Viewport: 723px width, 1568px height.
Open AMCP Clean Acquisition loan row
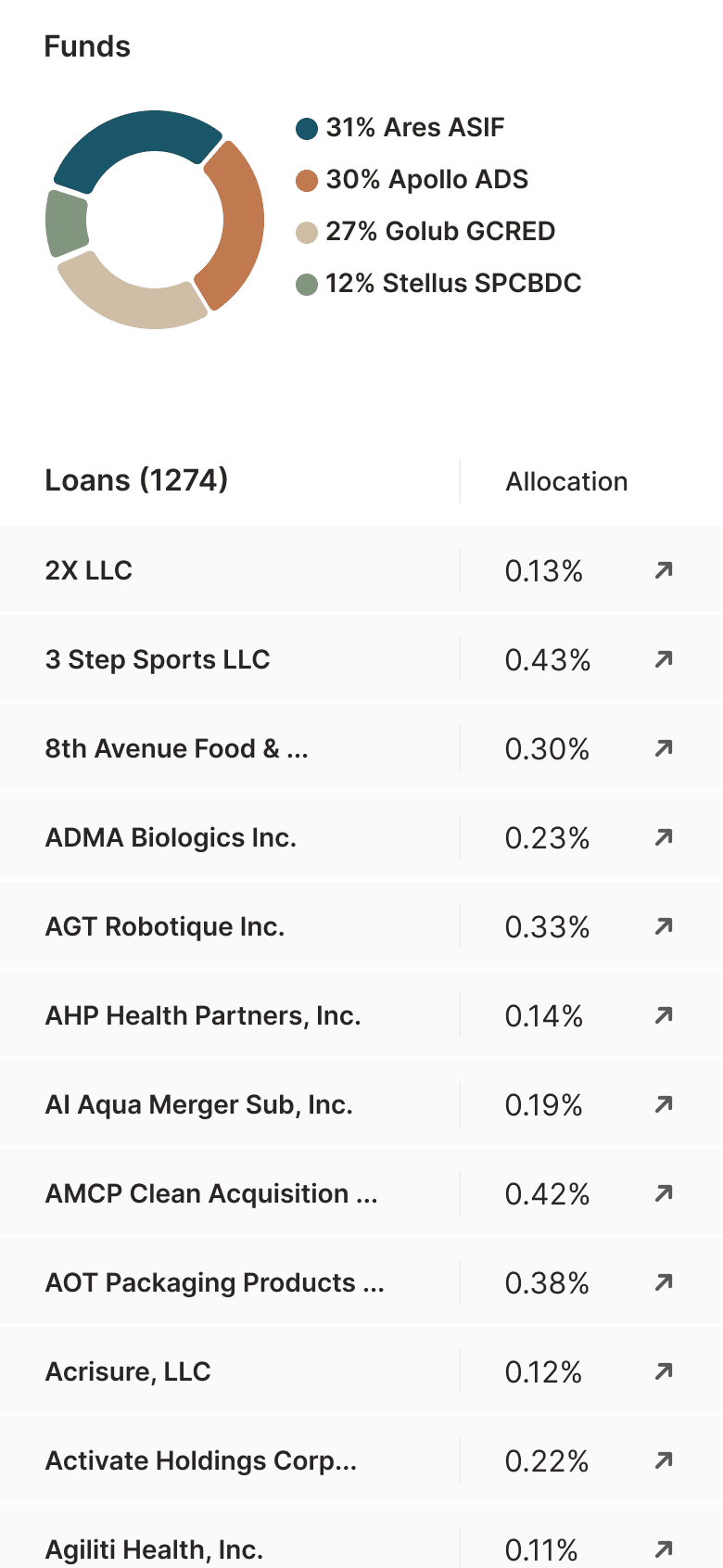click(x=361, y=1193)
